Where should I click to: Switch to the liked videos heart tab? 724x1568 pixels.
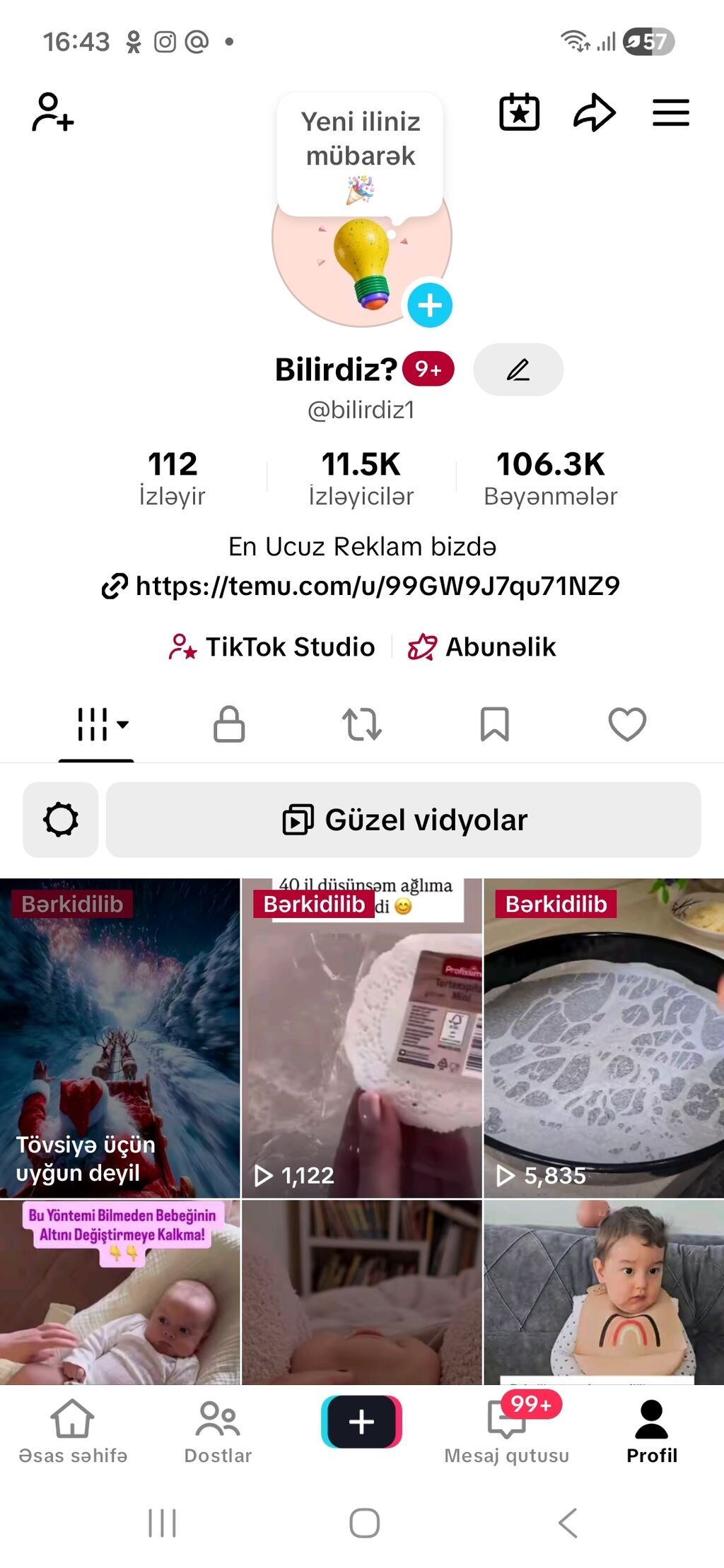(627, 724)
